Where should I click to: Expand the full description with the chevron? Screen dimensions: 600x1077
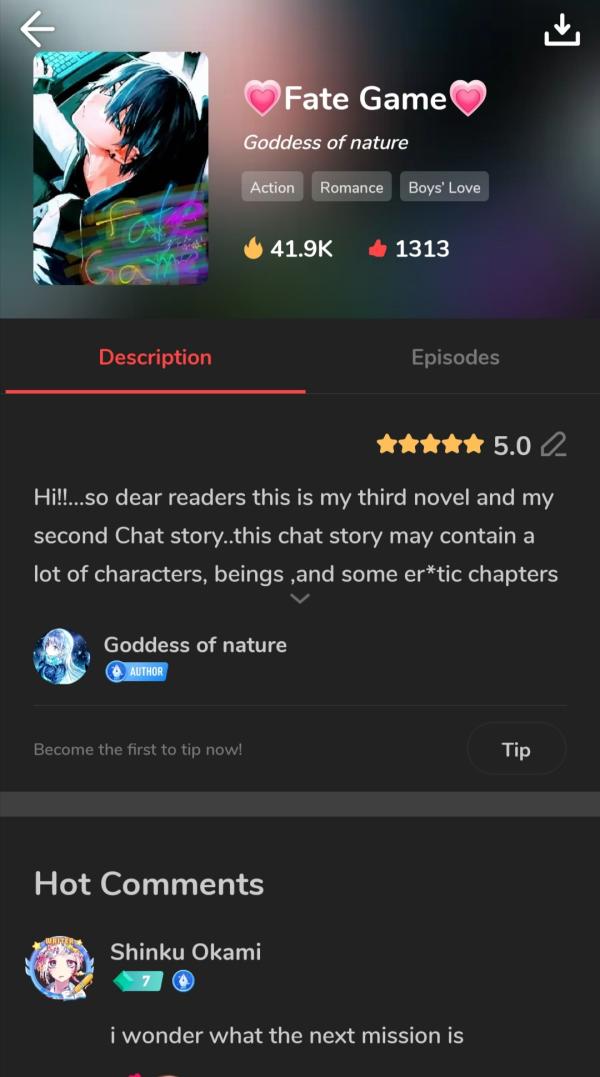point(299,599)
